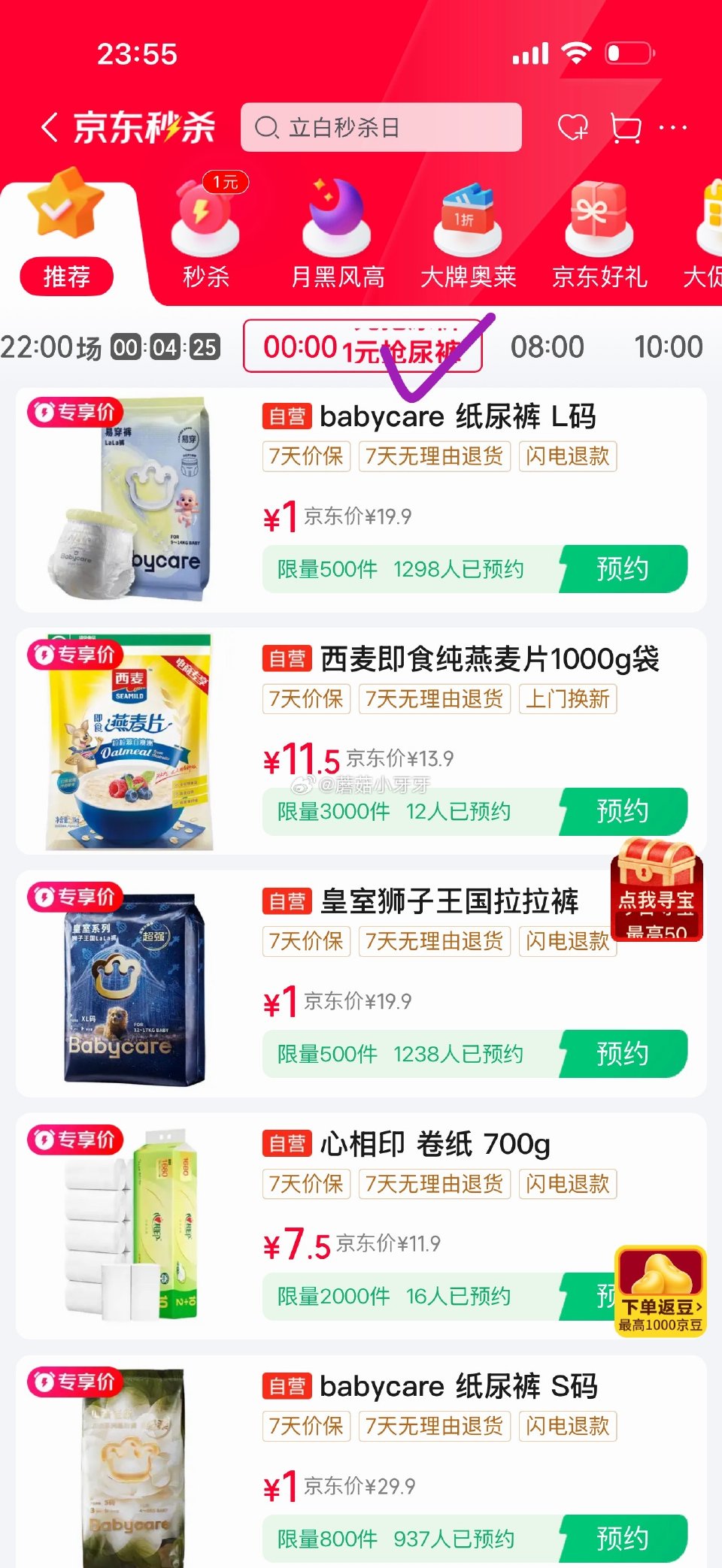Tap the 立白秒杀日 search field
Viewport: 722px width, 1568px height.
(x=382, y=128)
